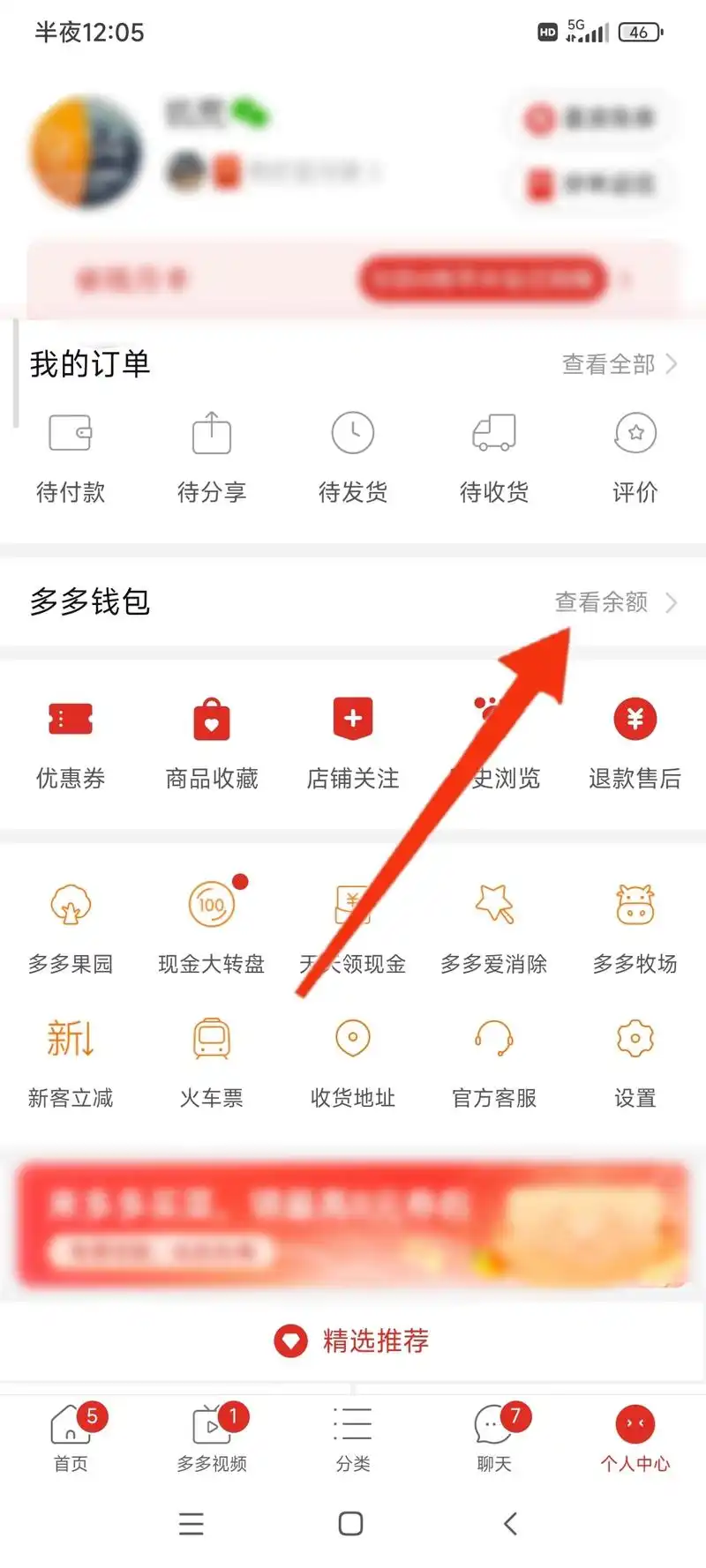The height and width of the screenshot is (1568, 706).
Task: Contact 官方客服 official support
Action: (494, 1062)
